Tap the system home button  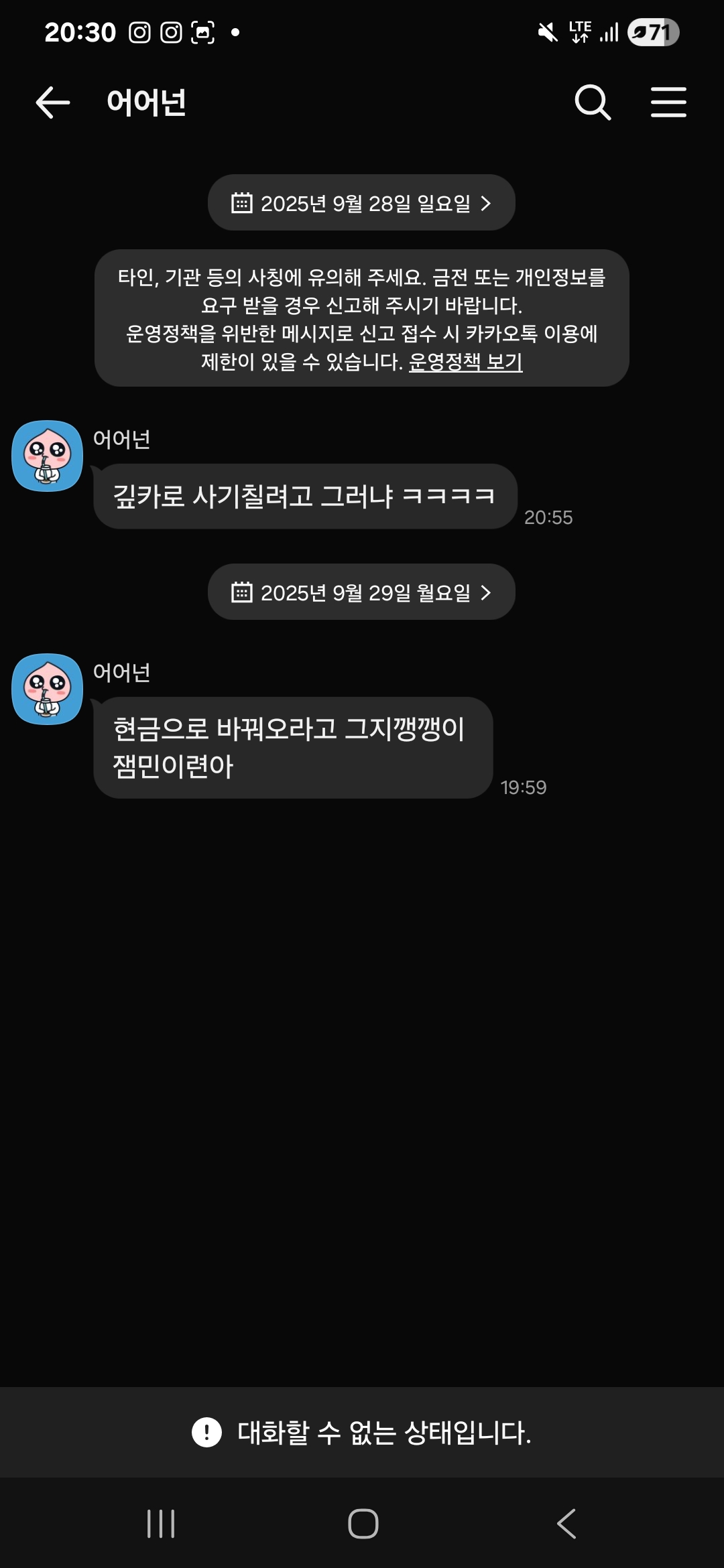point(363,1523)
